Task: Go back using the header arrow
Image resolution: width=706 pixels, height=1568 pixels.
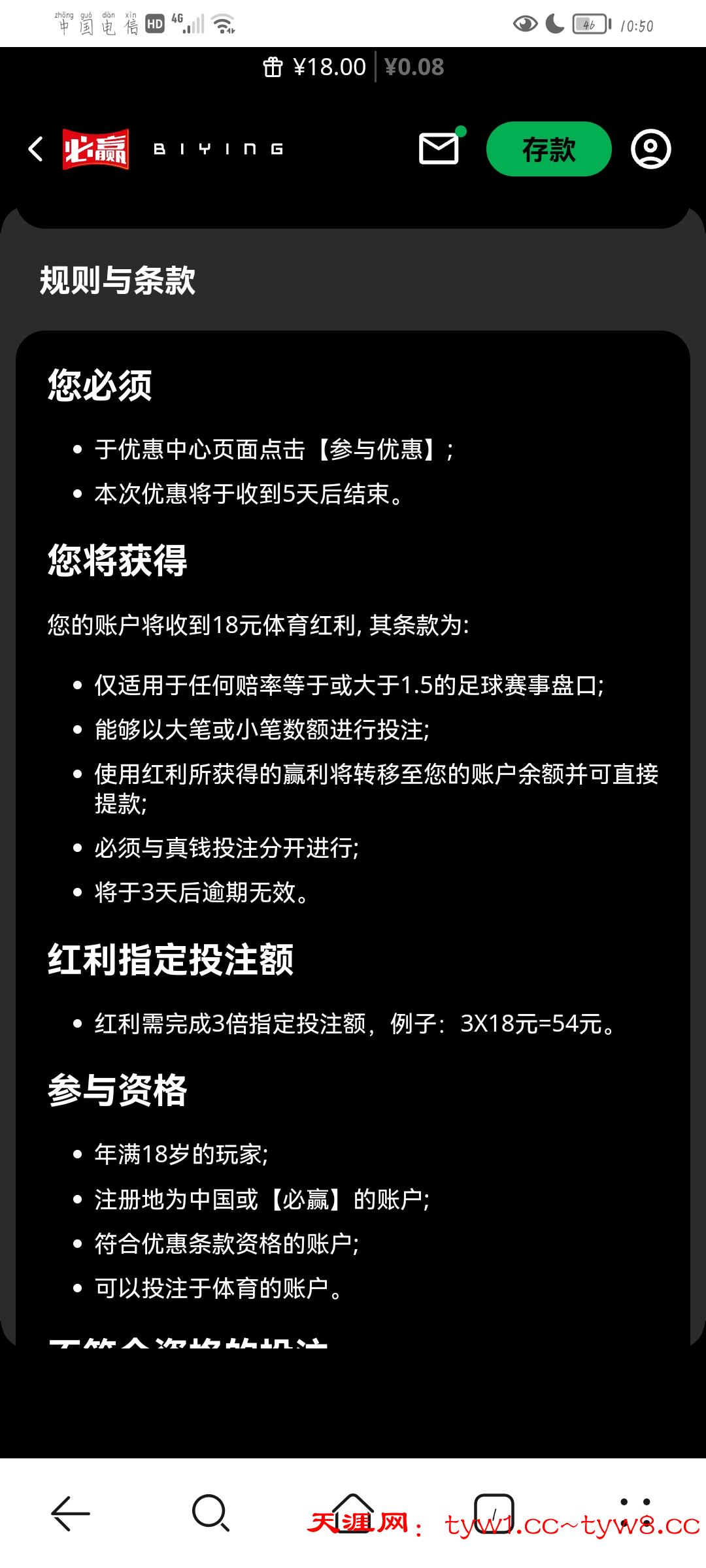Action: point(36,149)
